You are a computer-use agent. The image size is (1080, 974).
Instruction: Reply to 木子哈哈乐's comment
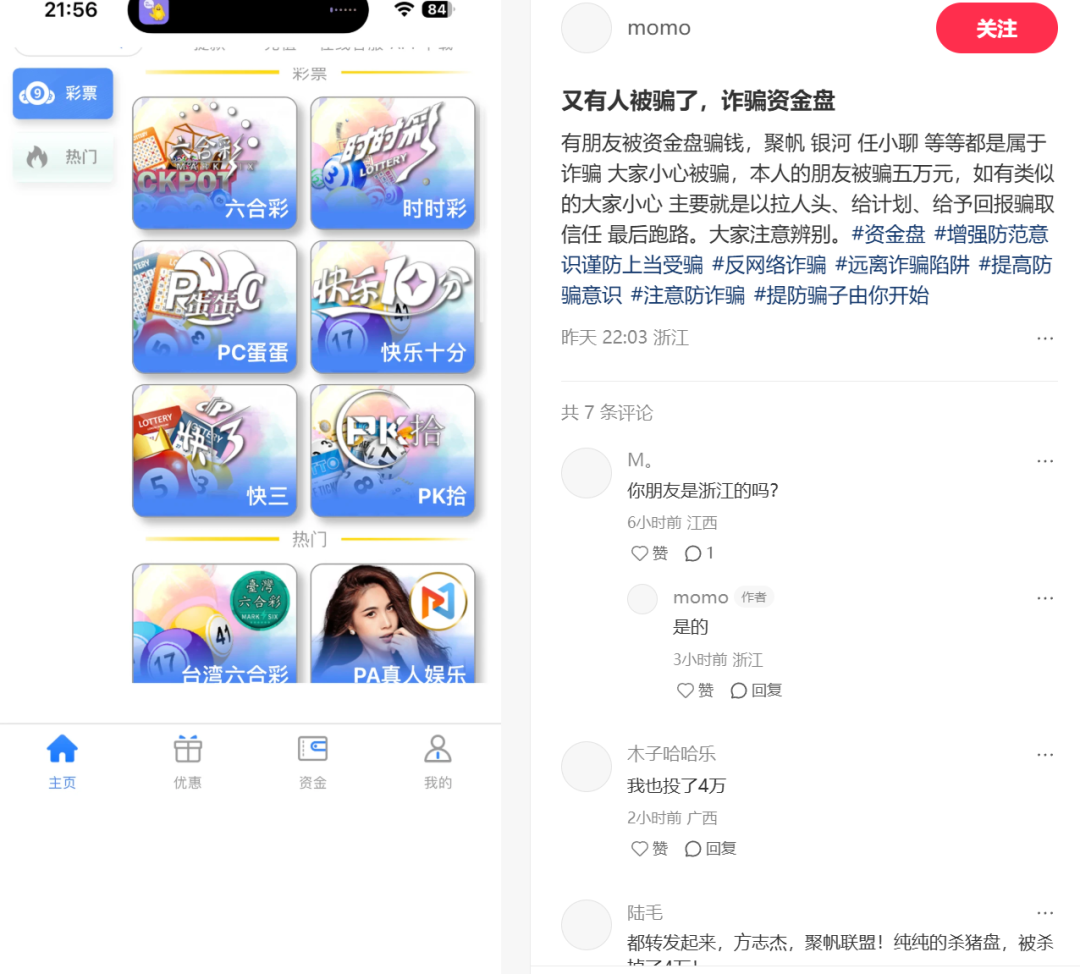tap(710, 848)
